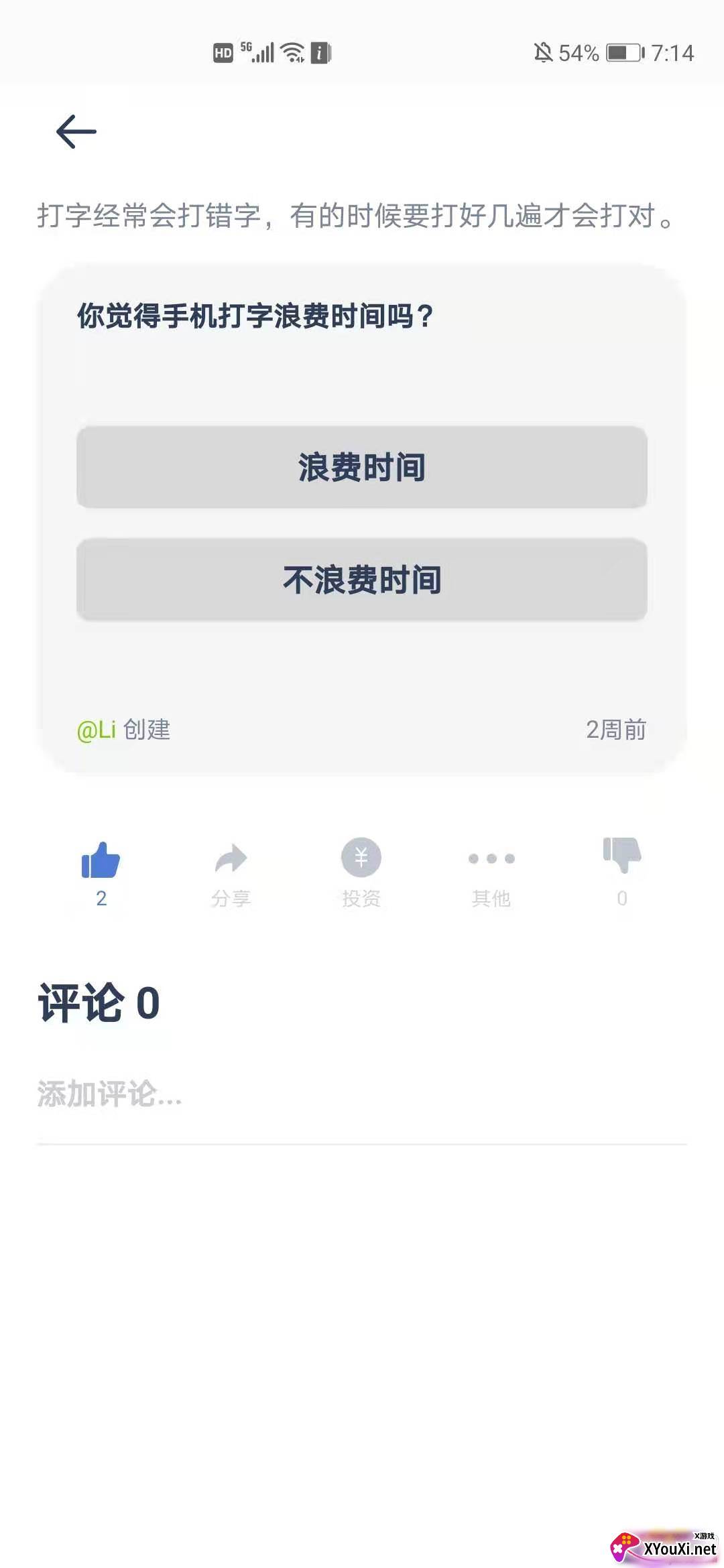Dislike the poll with thumbs down
Viewport: 724px width, 1568px height.
pyautogui.click(x=622, y=855)
